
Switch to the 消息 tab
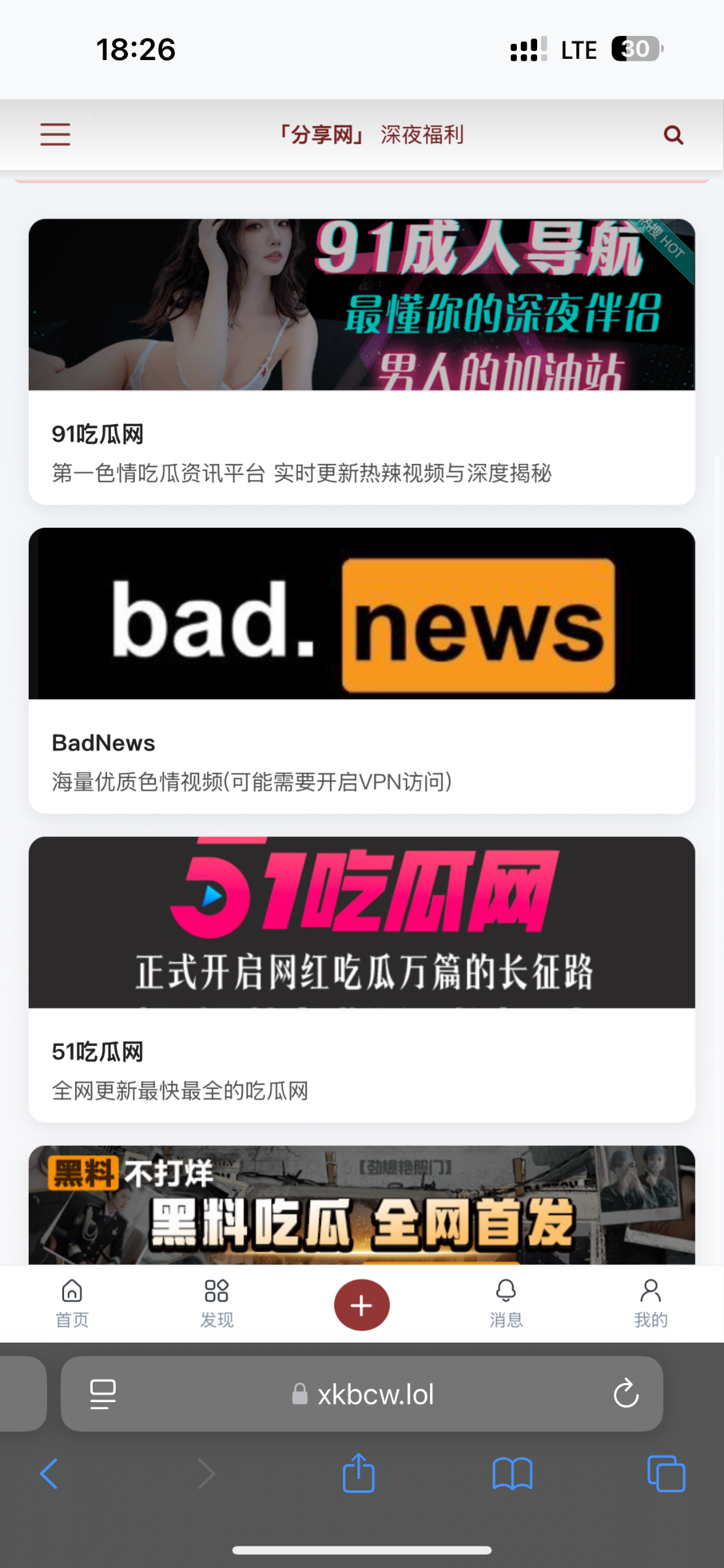506,1304
